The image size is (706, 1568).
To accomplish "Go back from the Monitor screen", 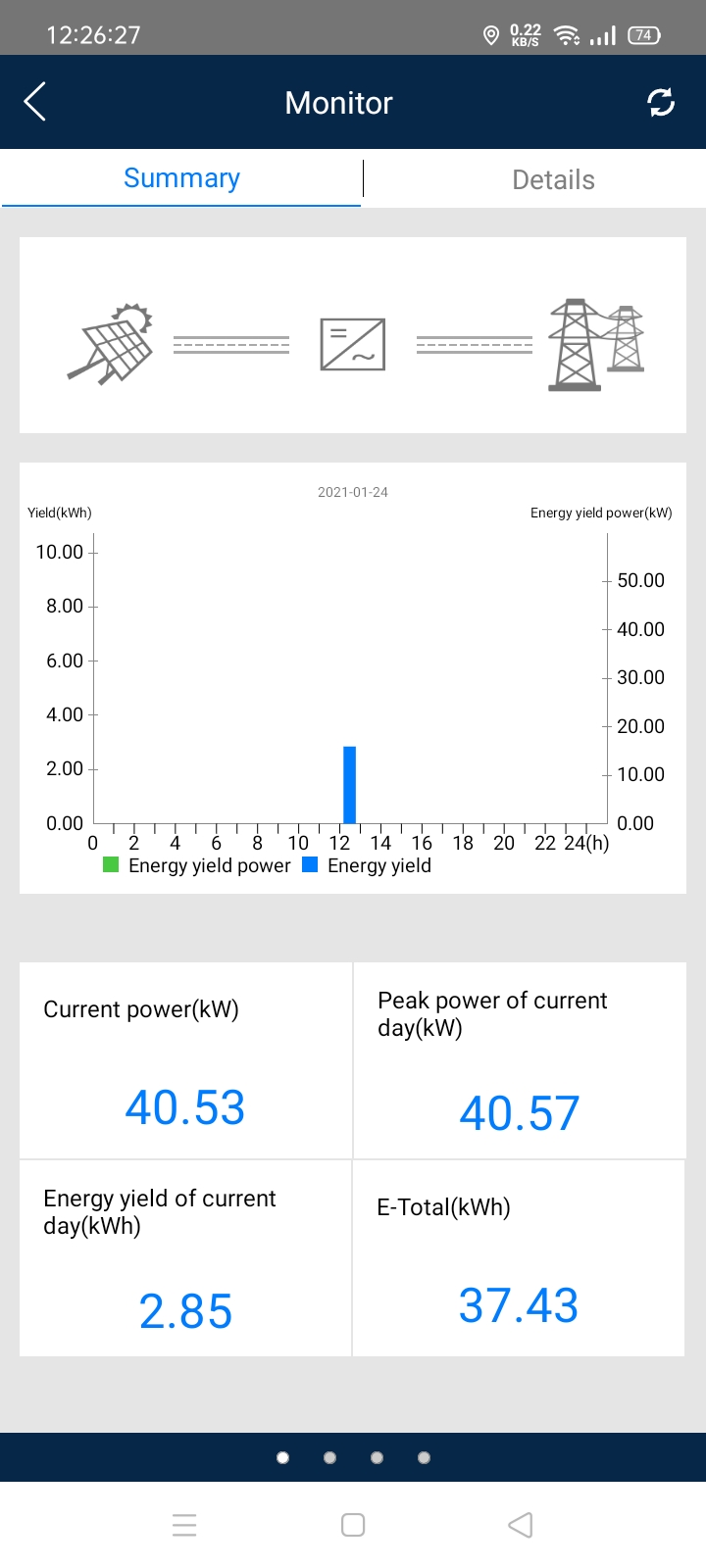I will pyautogui.click(x=35, y=102).
